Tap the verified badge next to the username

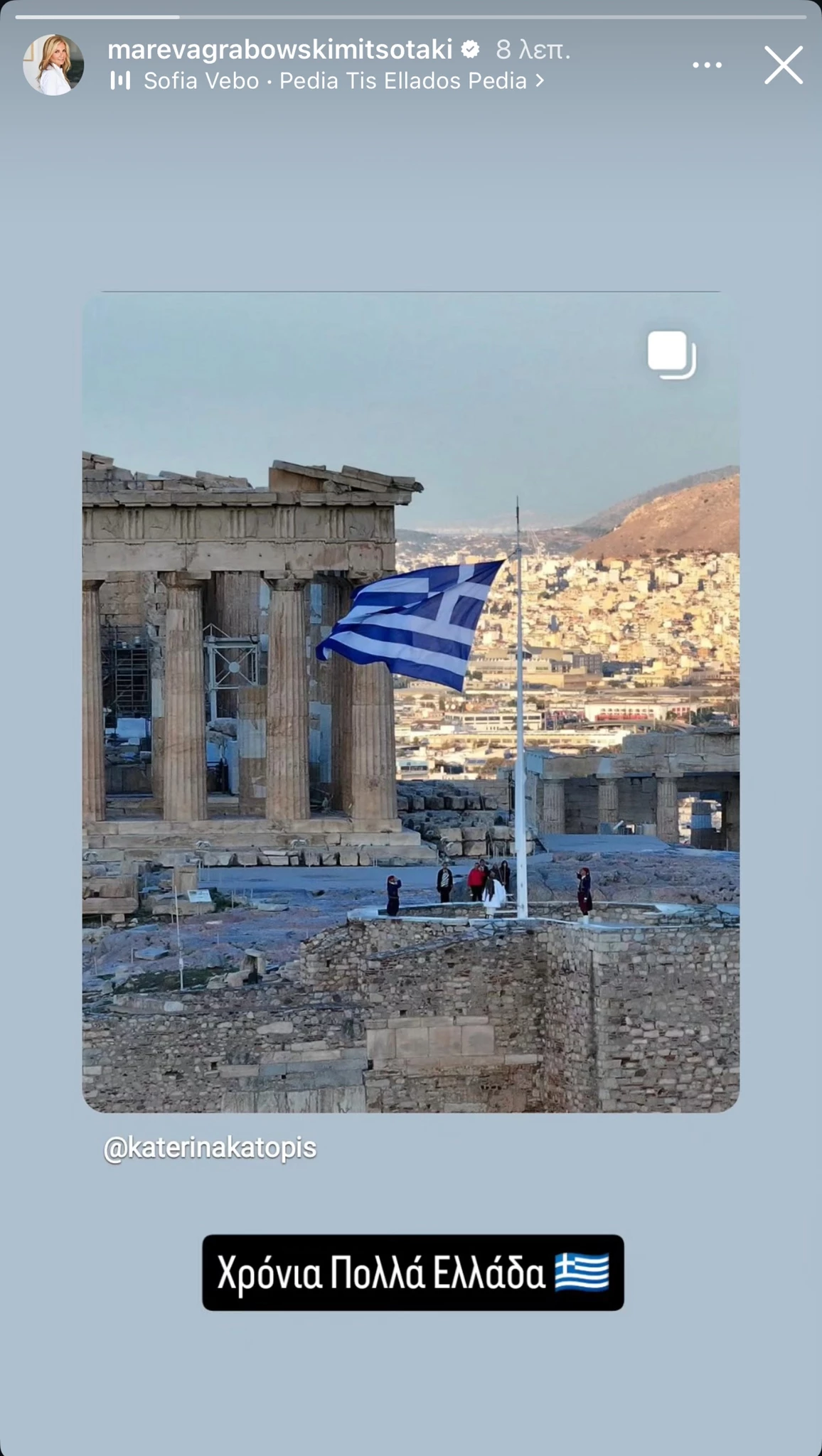[470, 50]
